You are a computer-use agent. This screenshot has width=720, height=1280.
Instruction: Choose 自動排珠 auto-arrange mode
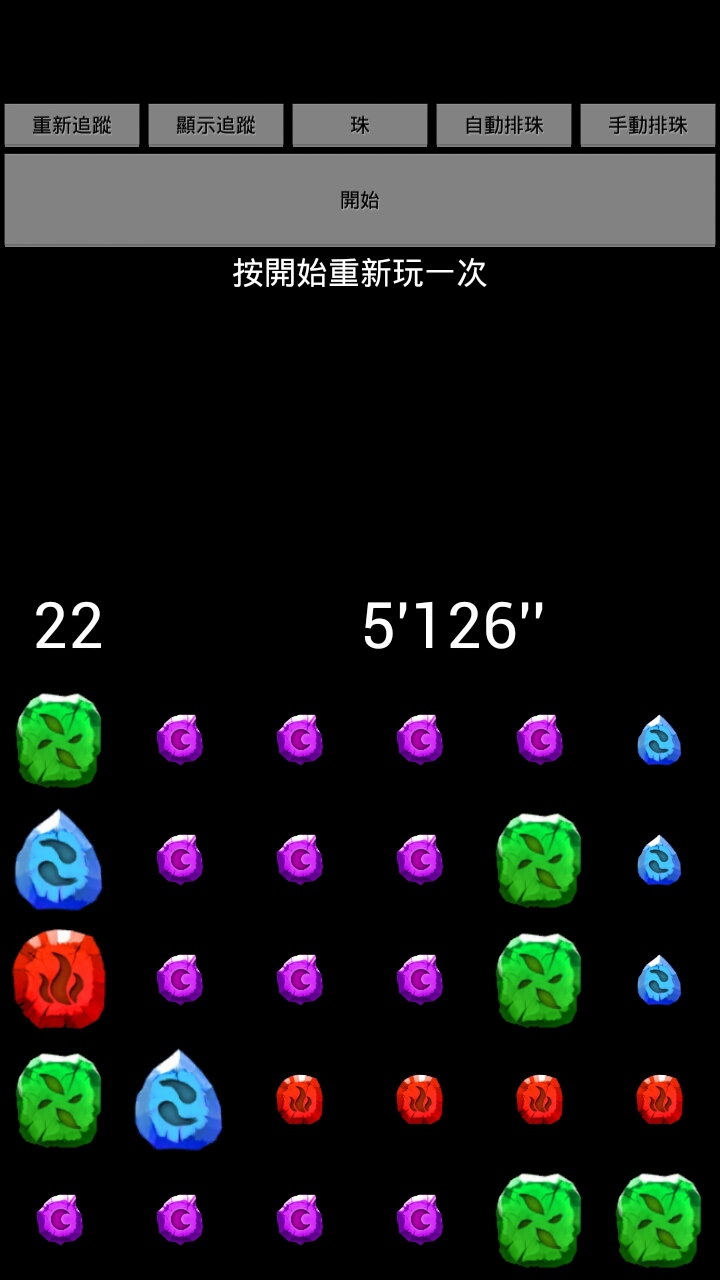pyautogui.click(x=504, y=126)
